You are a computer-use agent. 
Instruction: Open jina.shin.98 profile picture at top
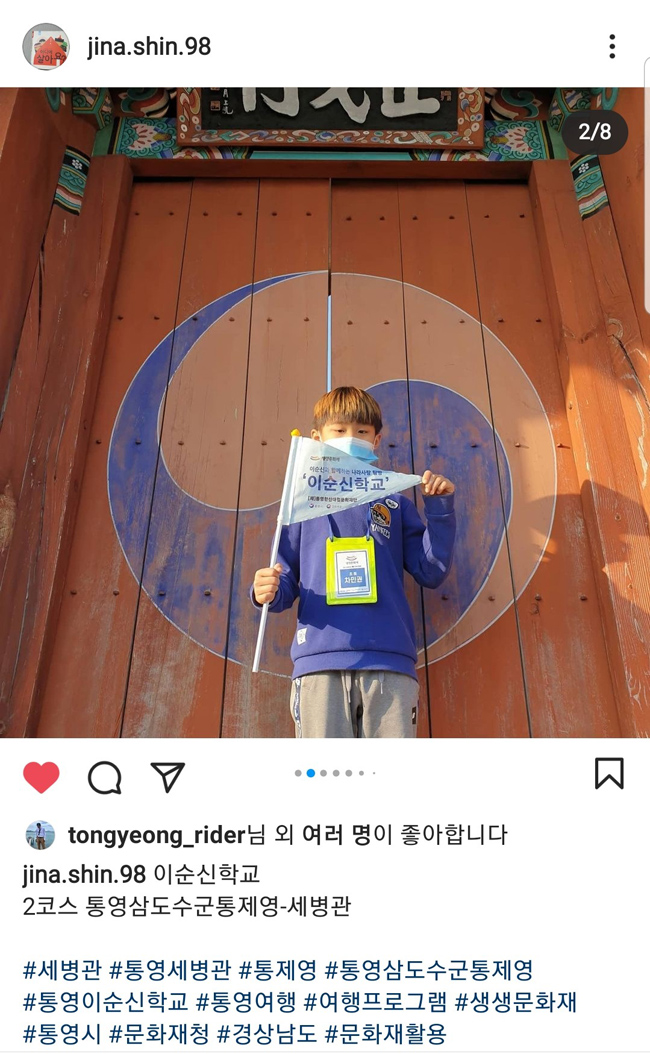[46, 46]
